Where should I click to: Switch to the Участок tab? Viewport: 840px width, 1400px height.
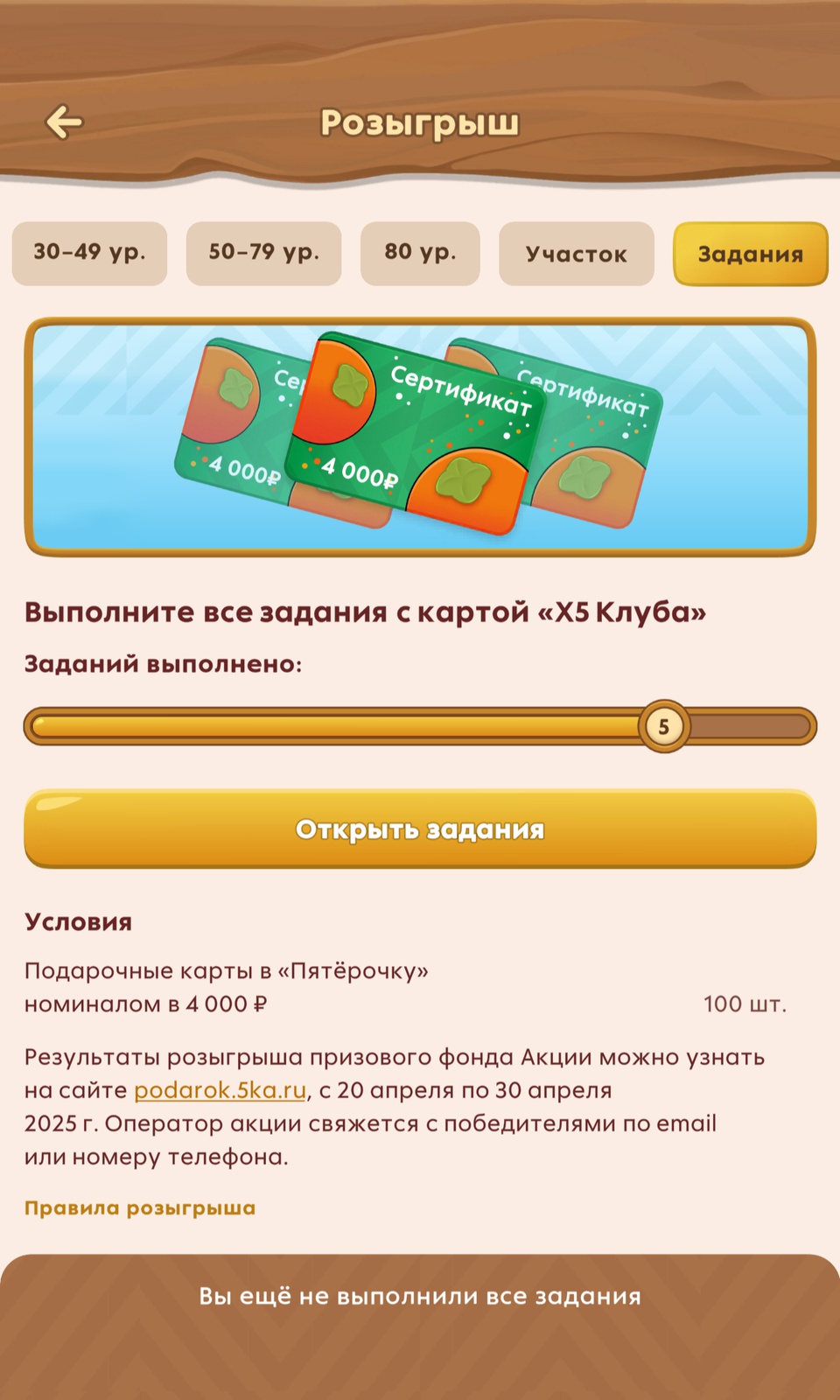[x=576, y=254]
